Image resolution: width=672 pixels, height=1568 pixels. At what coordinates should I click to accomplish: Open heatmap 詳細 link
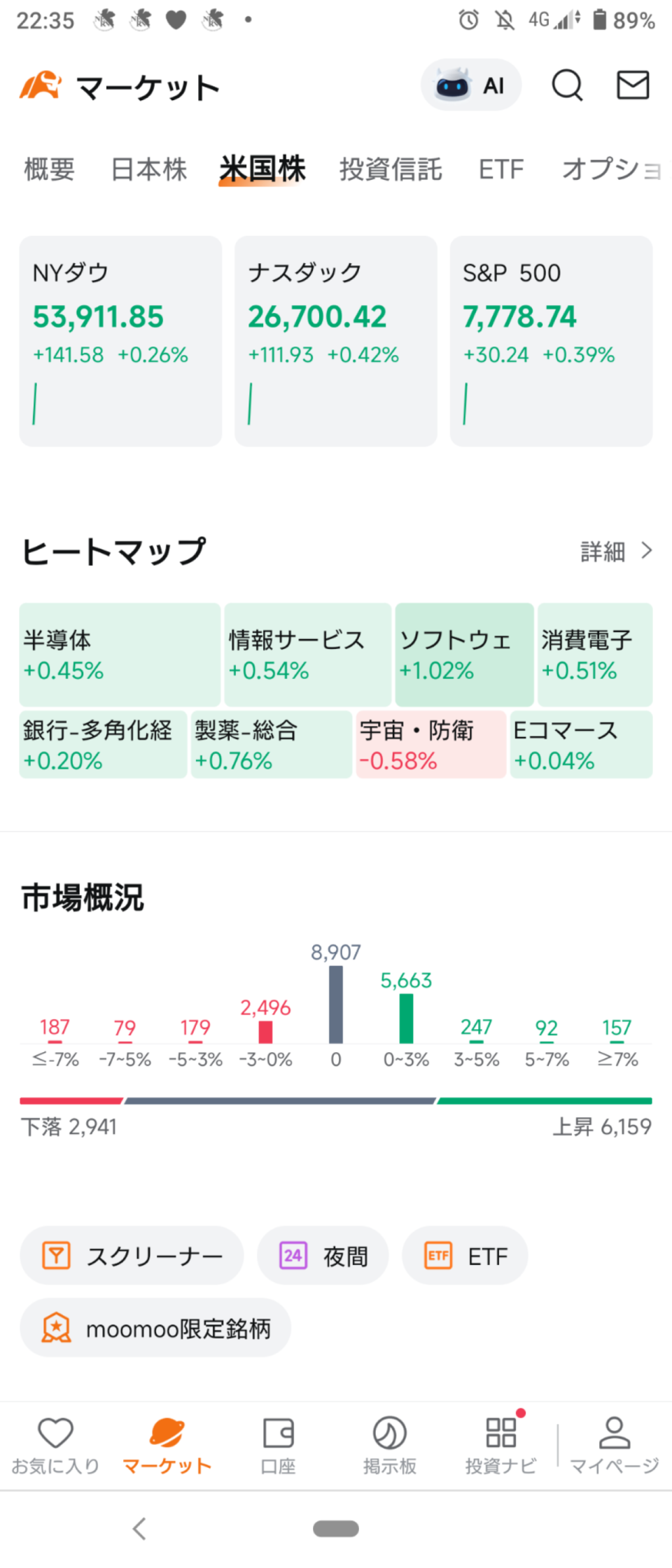(617, 552)
